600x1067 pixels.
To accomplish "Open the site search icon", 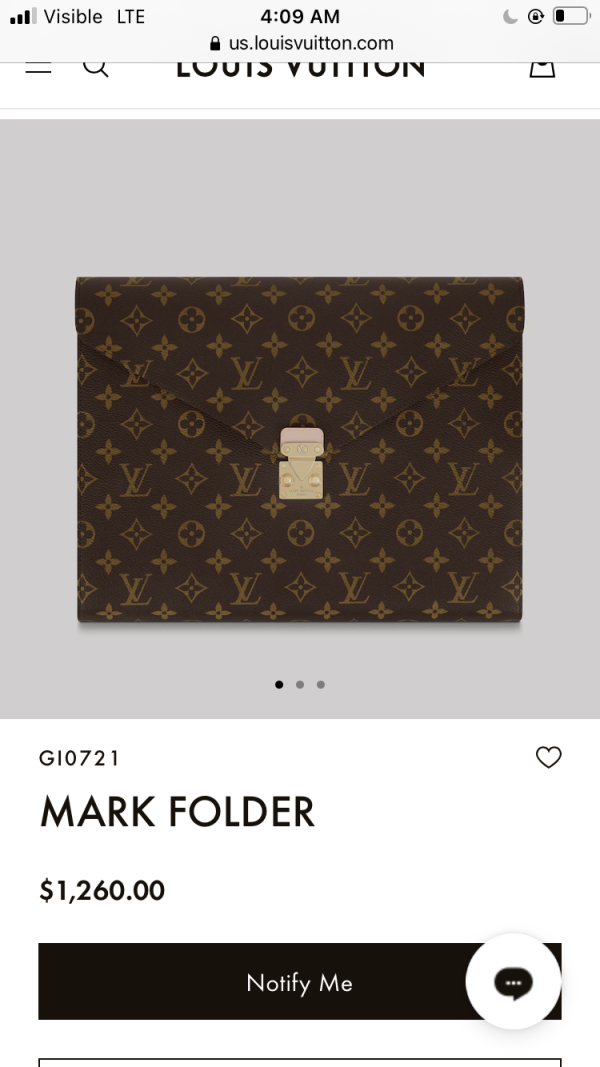I will pos(95,68).
